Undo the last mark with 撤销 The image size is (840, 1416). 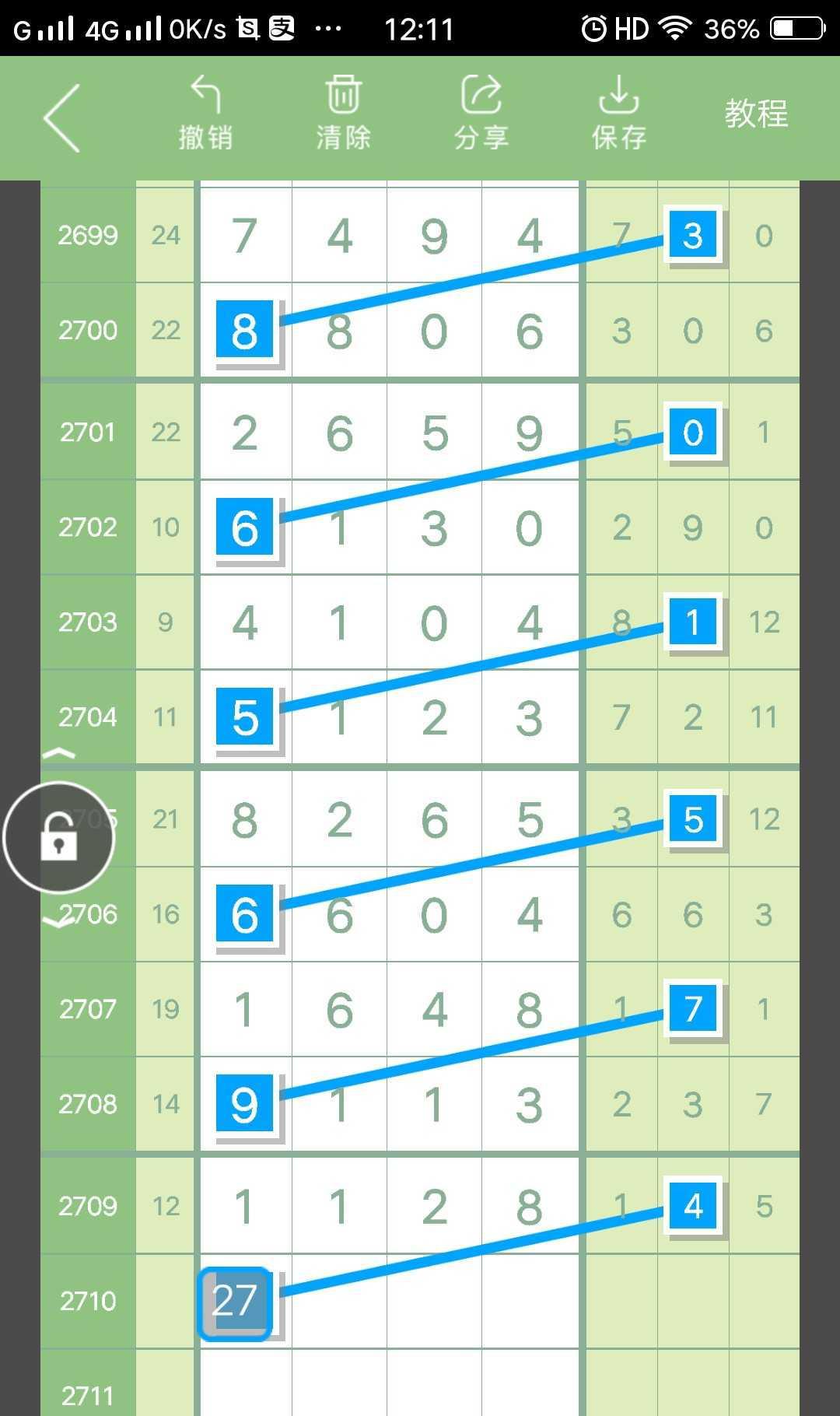pyautogui.click(x=205, y=114)
